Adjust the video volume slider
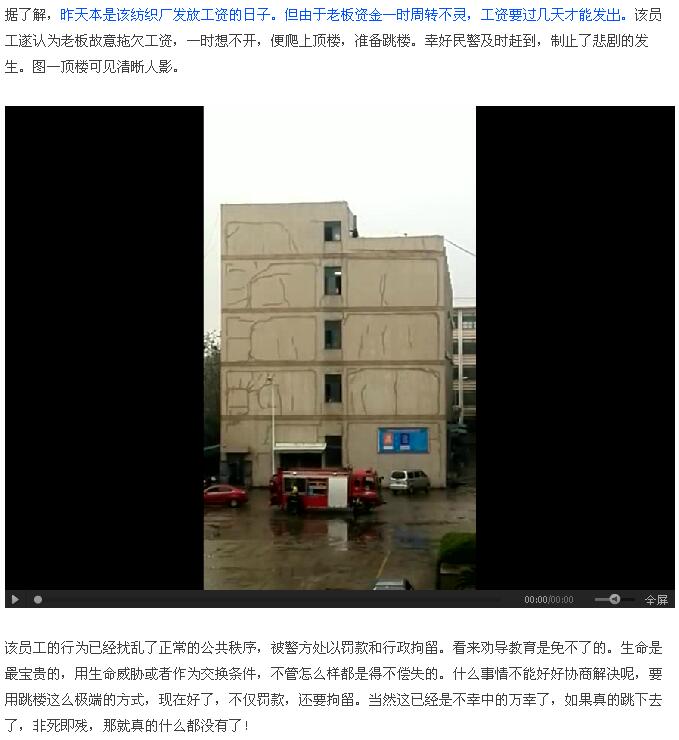679x740 pixels. [x=614, y=600]
